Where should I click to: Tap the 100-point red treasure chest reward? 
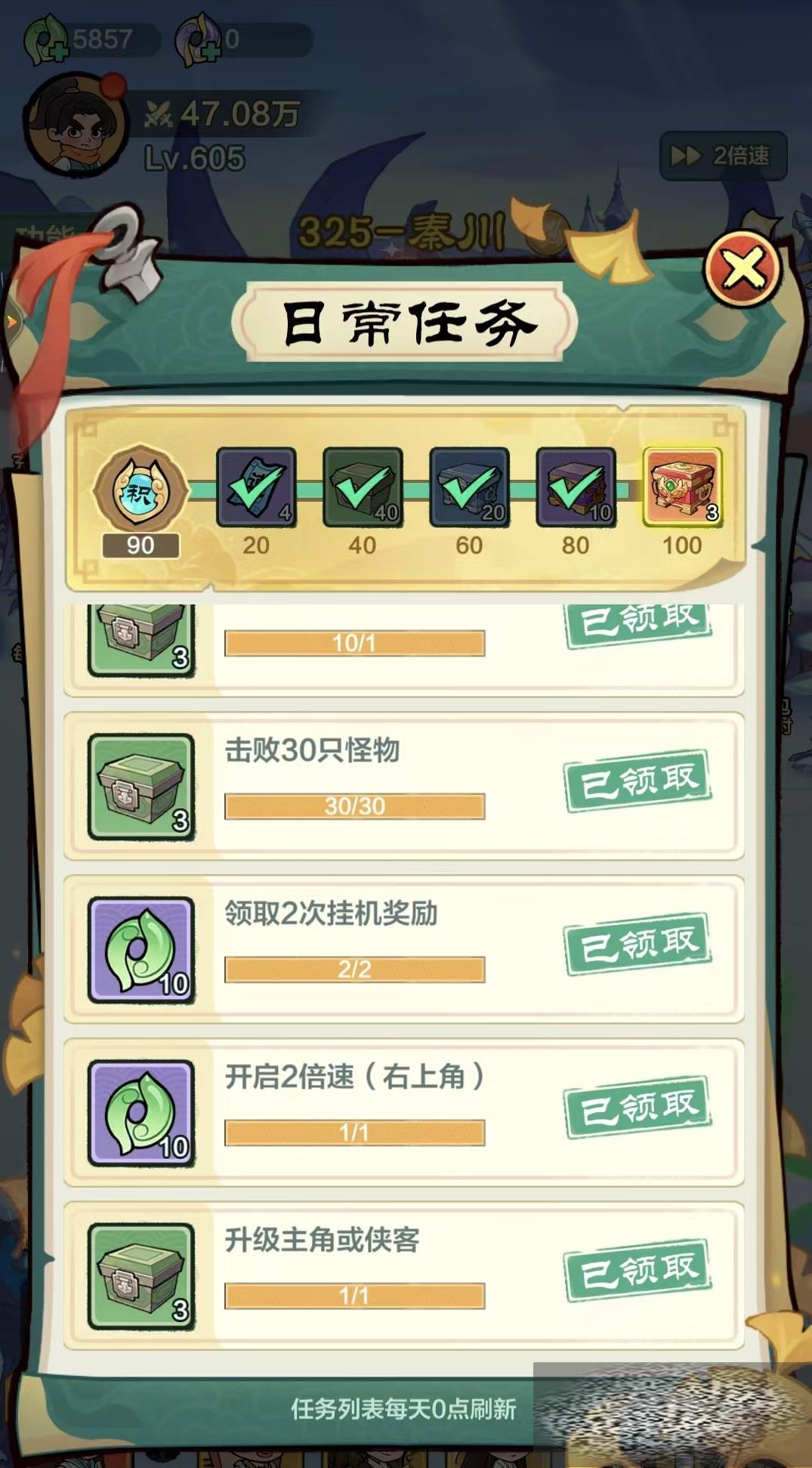tap(682, 487)
